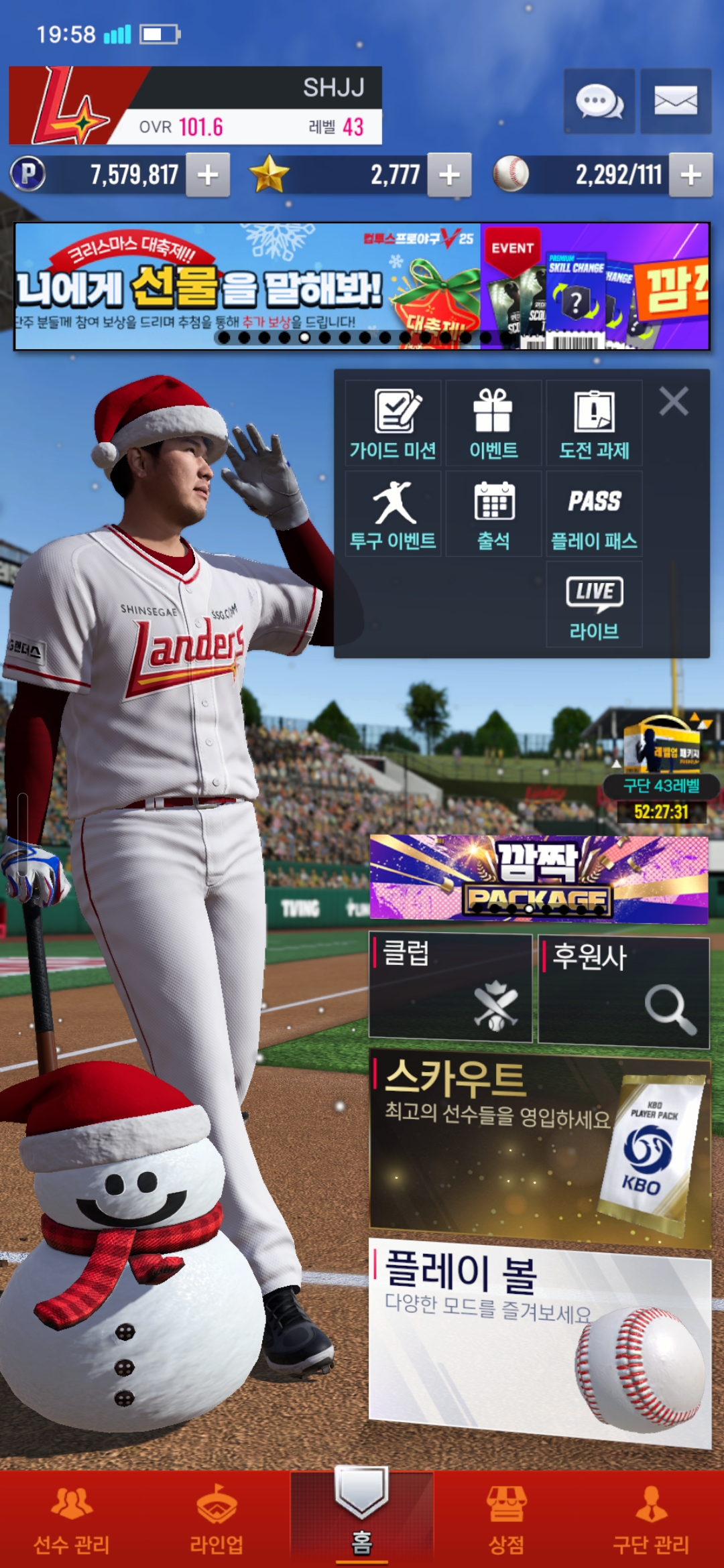Image resolution: width=724 pixels, height=1568 pixels.
Task: Close the quick menu panel
Action: pos(674,402)
